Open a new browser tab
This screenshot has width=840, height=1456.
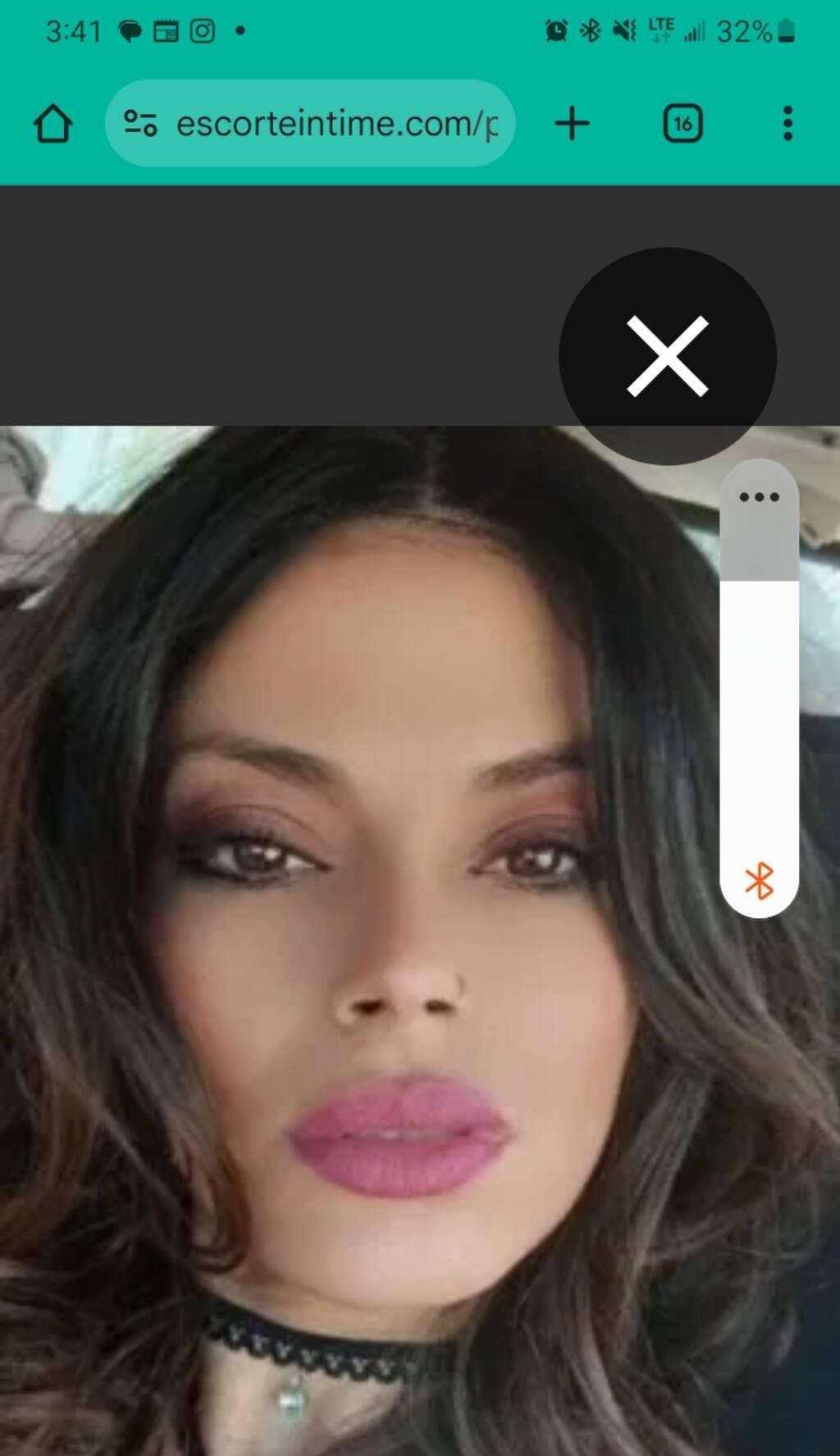click(572, 124)
